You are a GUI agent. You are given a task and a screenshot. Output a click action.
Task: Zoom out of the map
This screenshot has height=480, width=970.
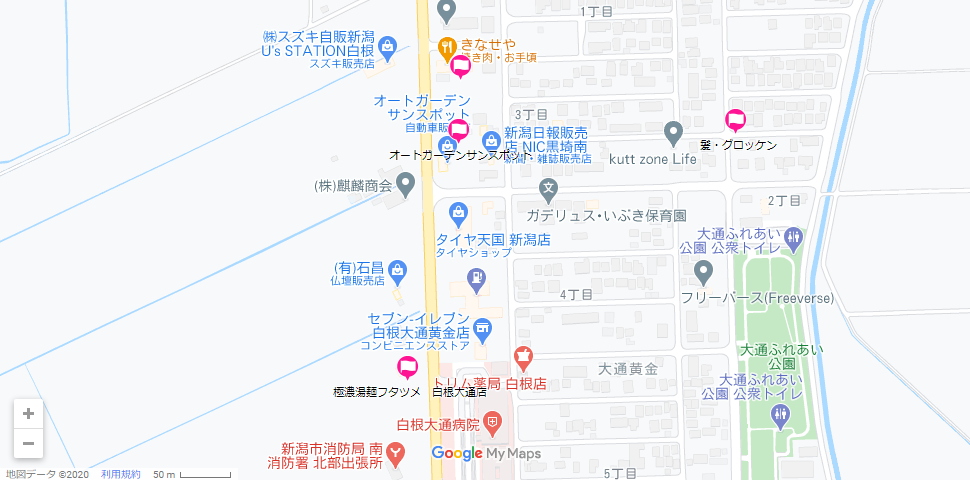pos(28,443)
